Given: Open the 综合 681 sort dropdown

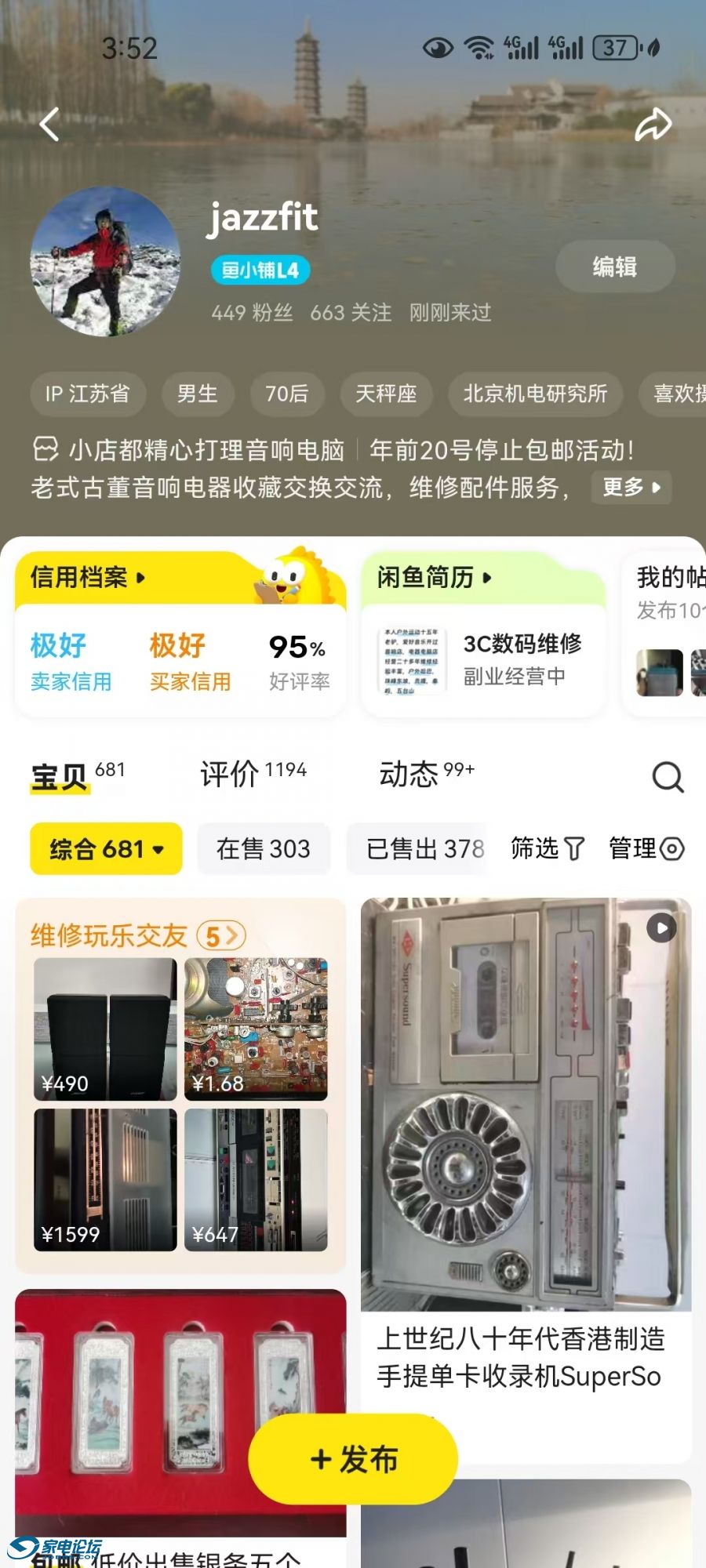Looking at the screenshot, I should (106, 848).
